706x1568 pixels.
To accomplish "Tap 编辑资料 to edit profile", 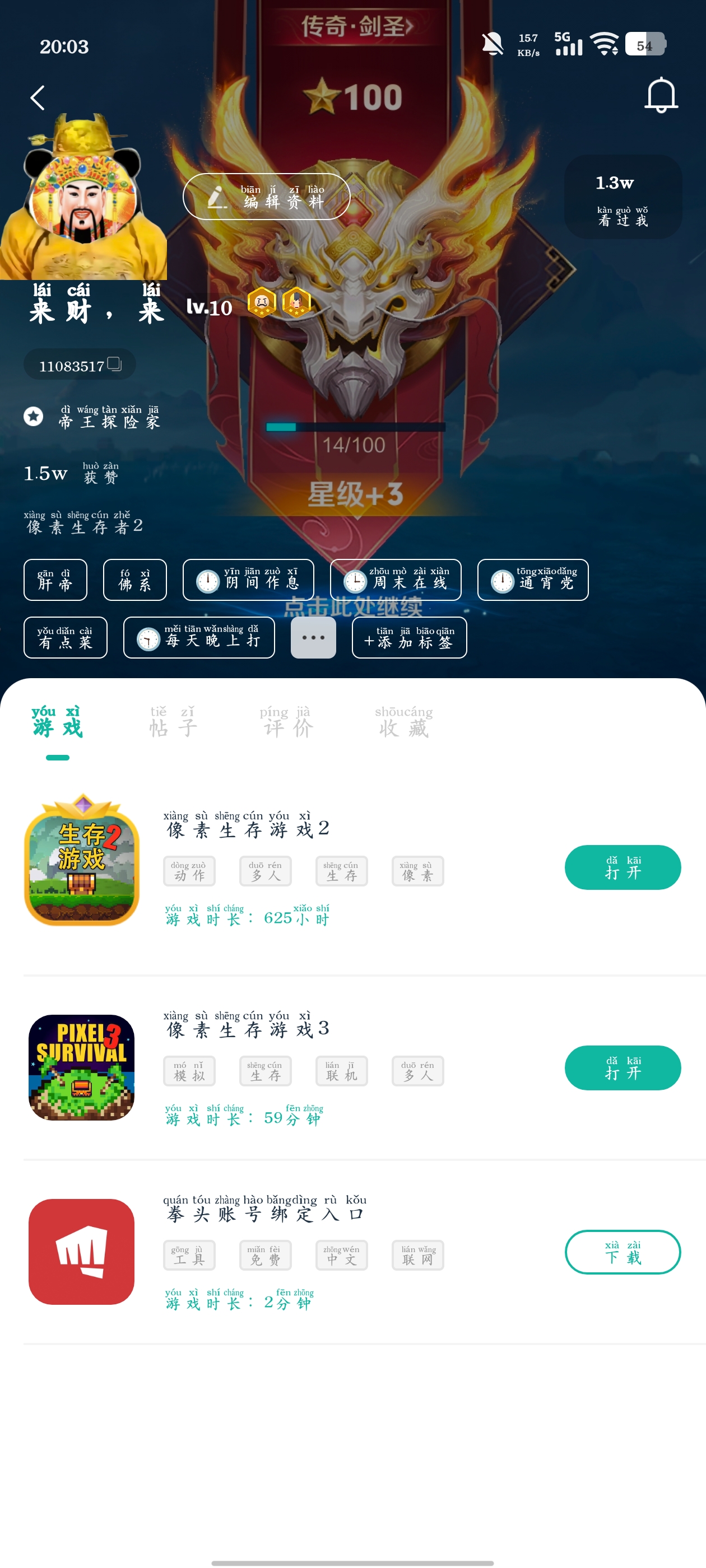I will 267,197.
